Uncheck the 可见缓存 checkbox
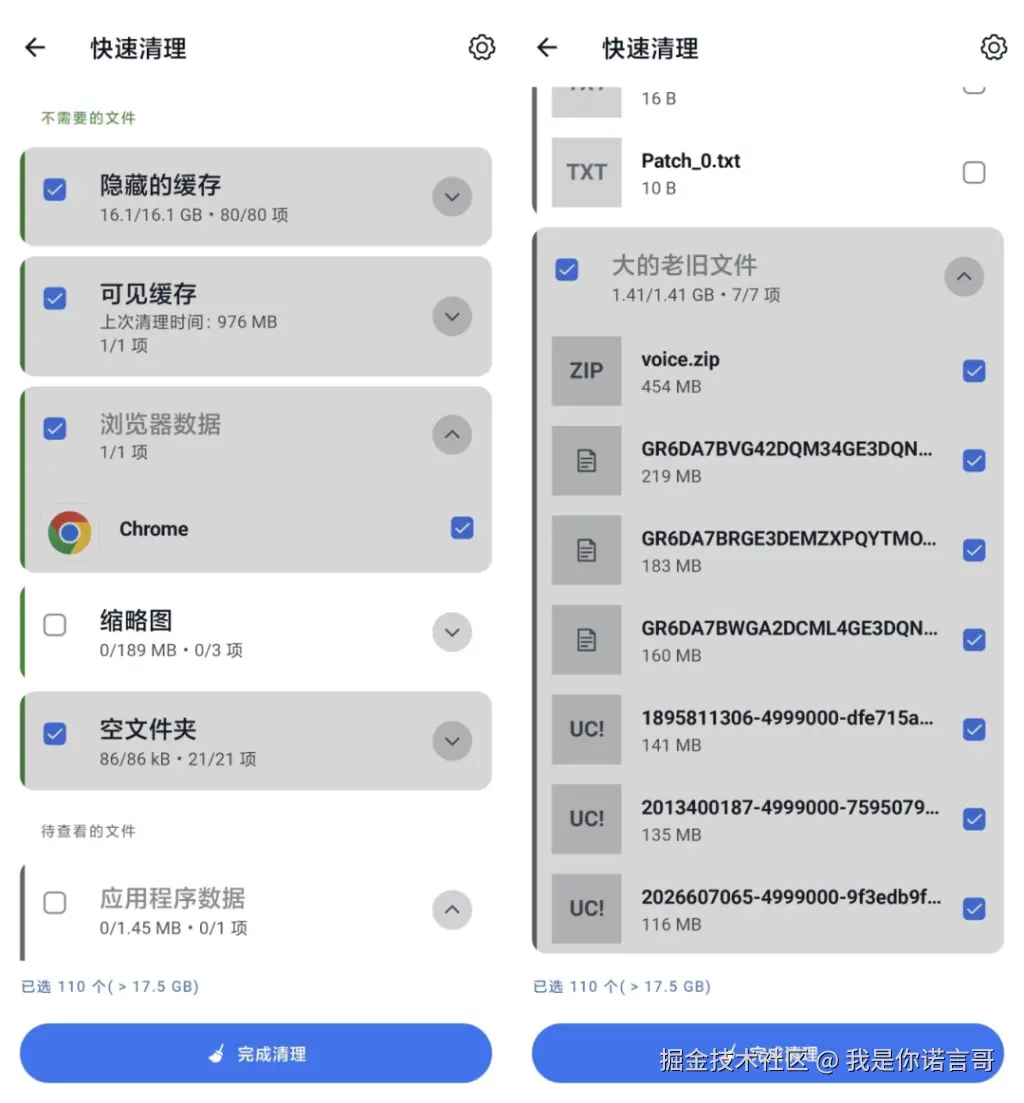The image size is (1024, 1103). click(x=55, y=298)
